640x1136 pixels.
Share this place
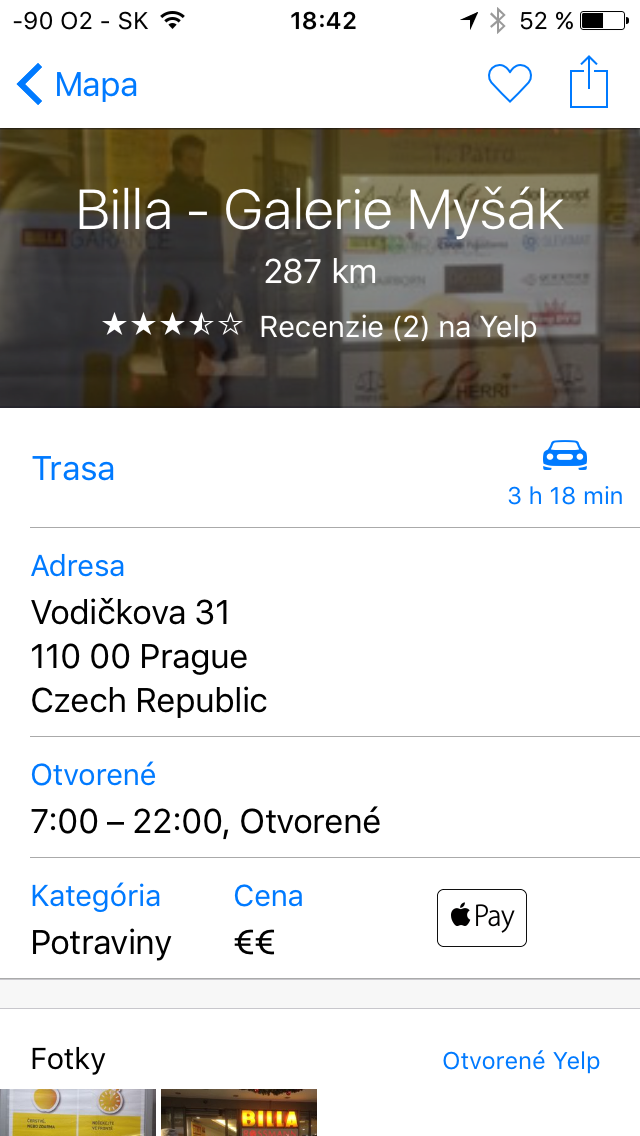(x=589, y=82)
